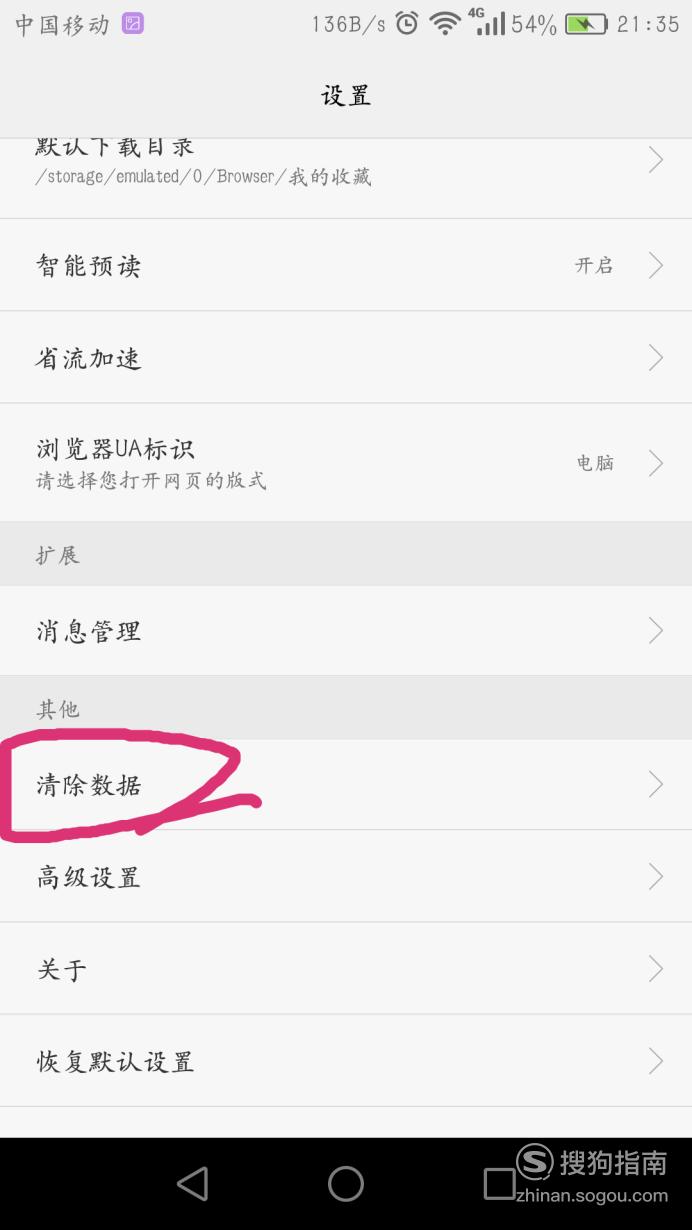Change the 浏览器UA标识 setting
This screenshot has width=692, height=1230.
tap(346, 463)
